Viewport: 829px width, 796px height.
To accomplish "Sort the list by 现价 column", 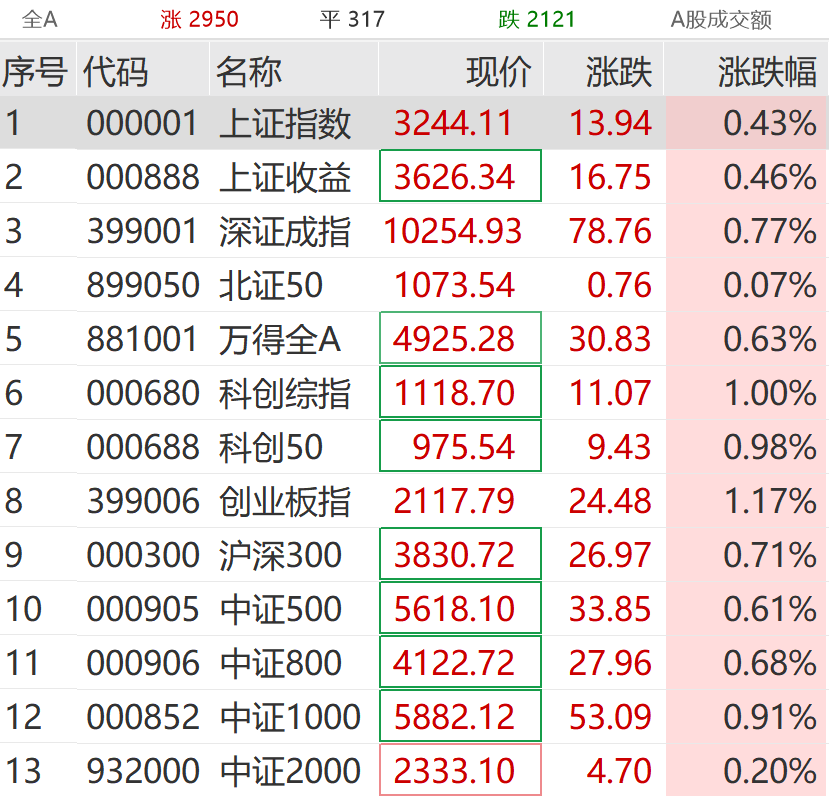I will click(x=498, y=71).
